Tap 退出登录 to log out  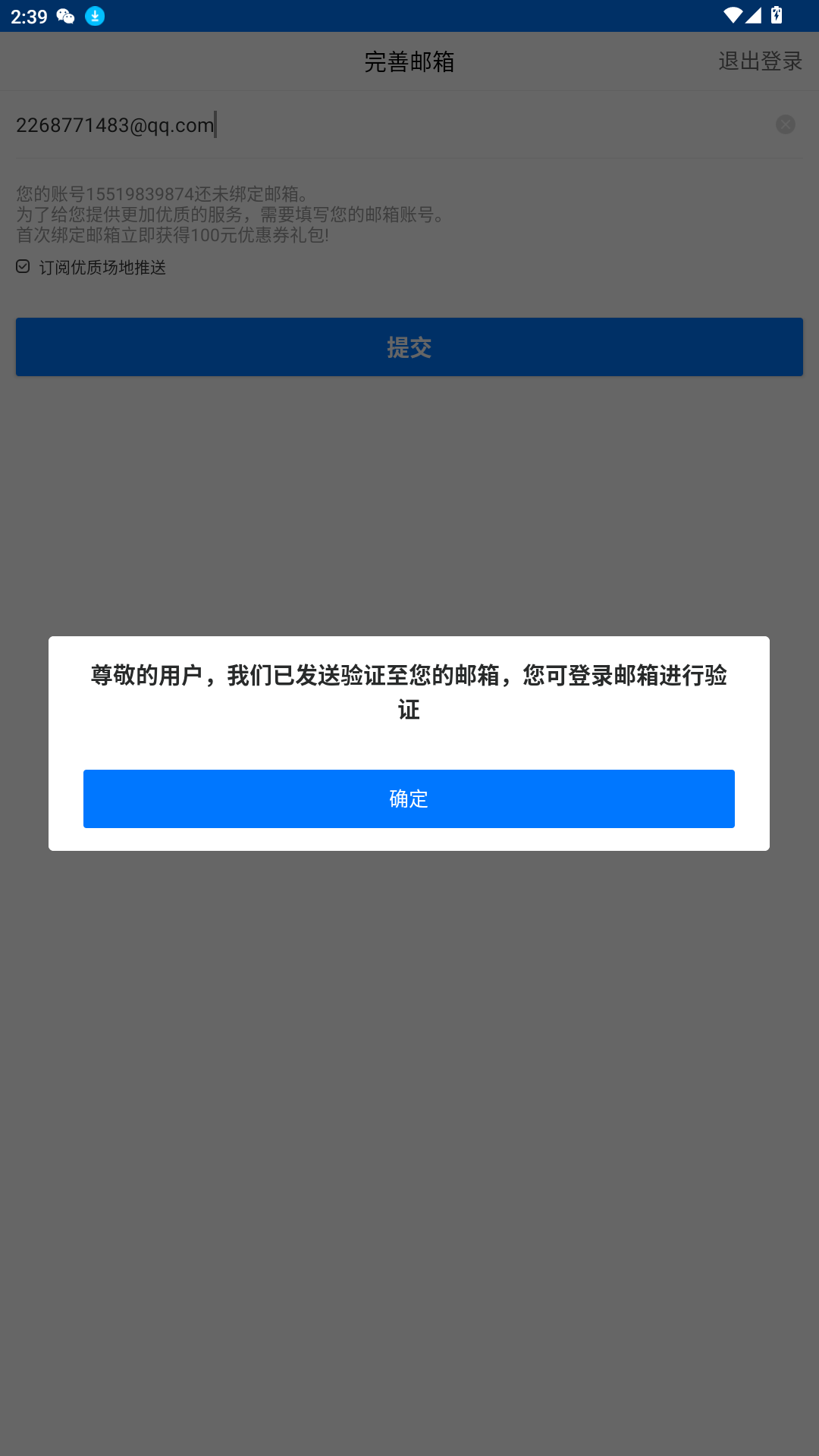click(x=760, y=61)
